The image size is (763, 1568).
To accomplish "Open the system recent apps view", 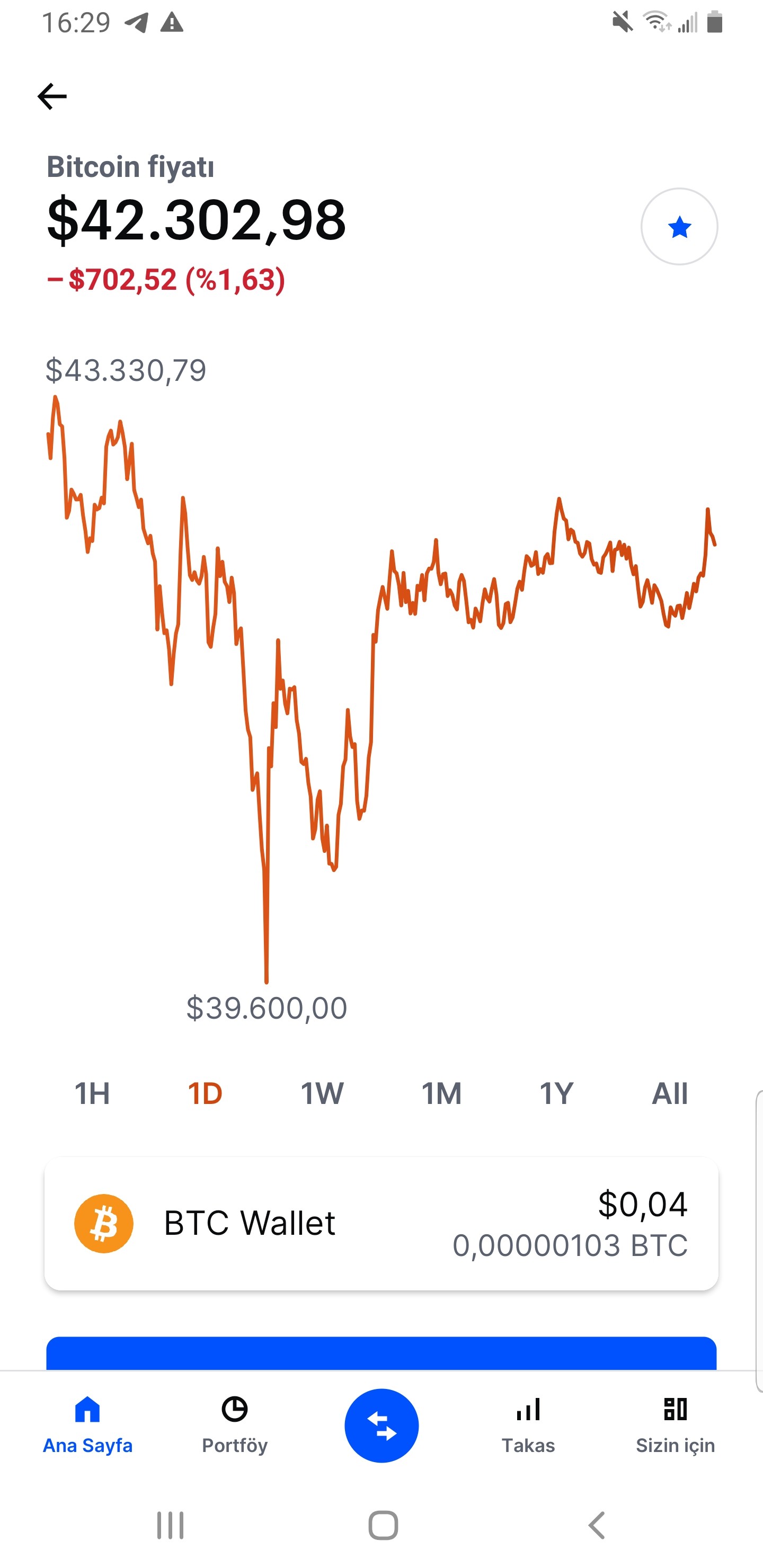I will (170, 1526).
